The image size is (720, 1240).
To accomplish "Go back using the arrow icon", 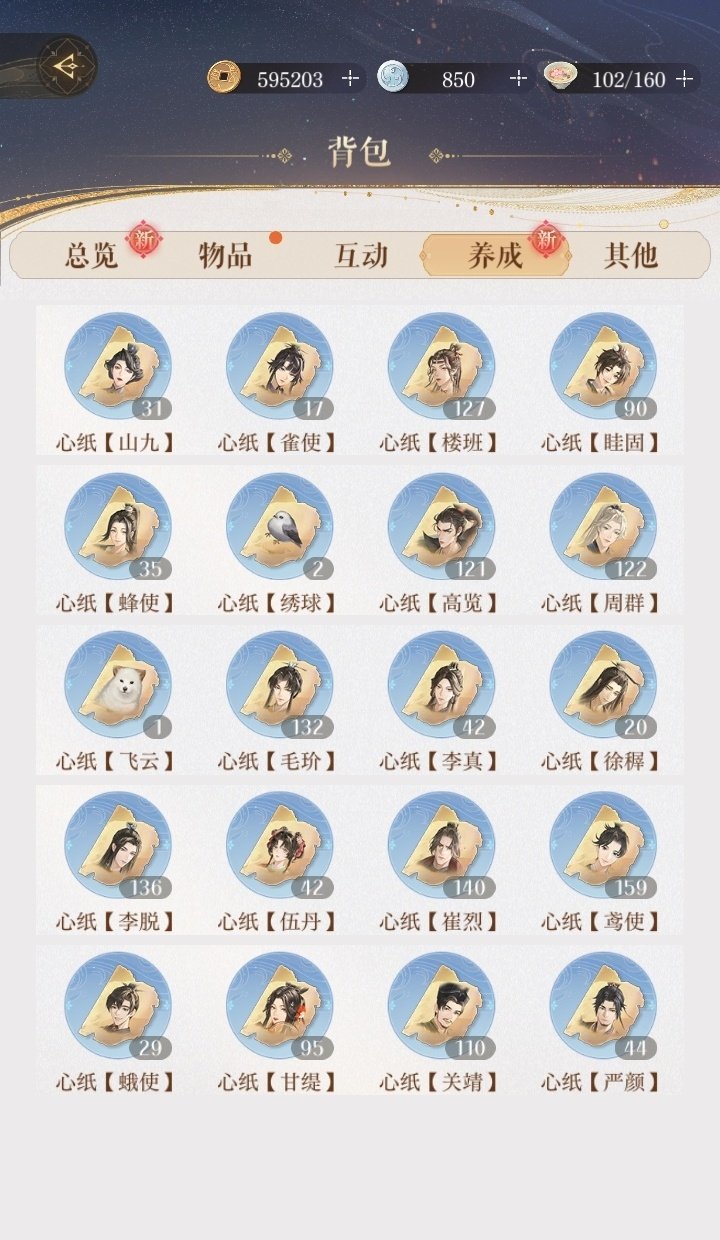I will 66,67.
